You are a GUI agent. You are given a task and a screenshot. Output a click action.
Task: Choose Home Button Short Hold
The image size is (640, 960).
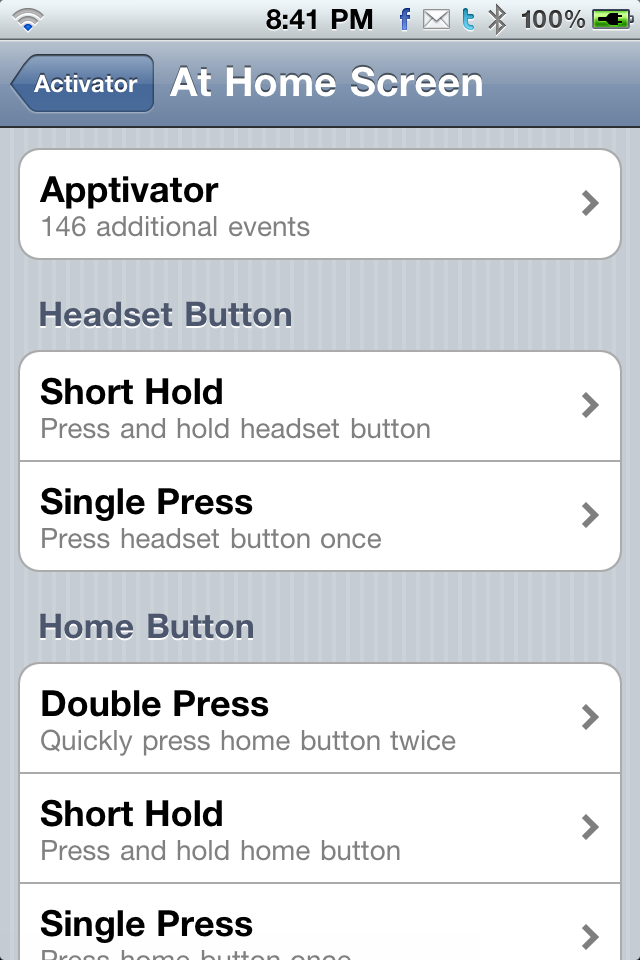(320, 828)
